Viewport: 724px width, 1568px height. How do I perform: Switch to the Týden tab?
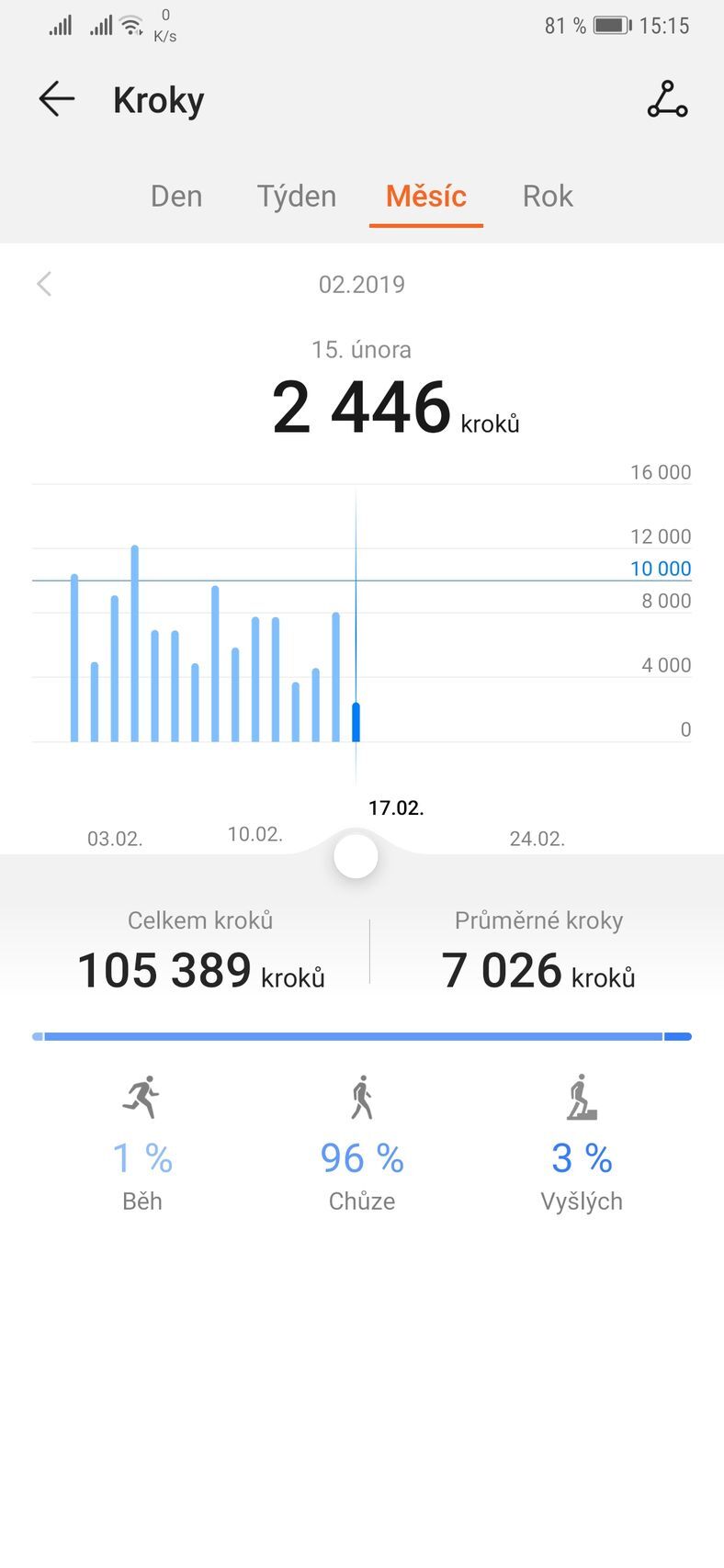click(297, 196)
